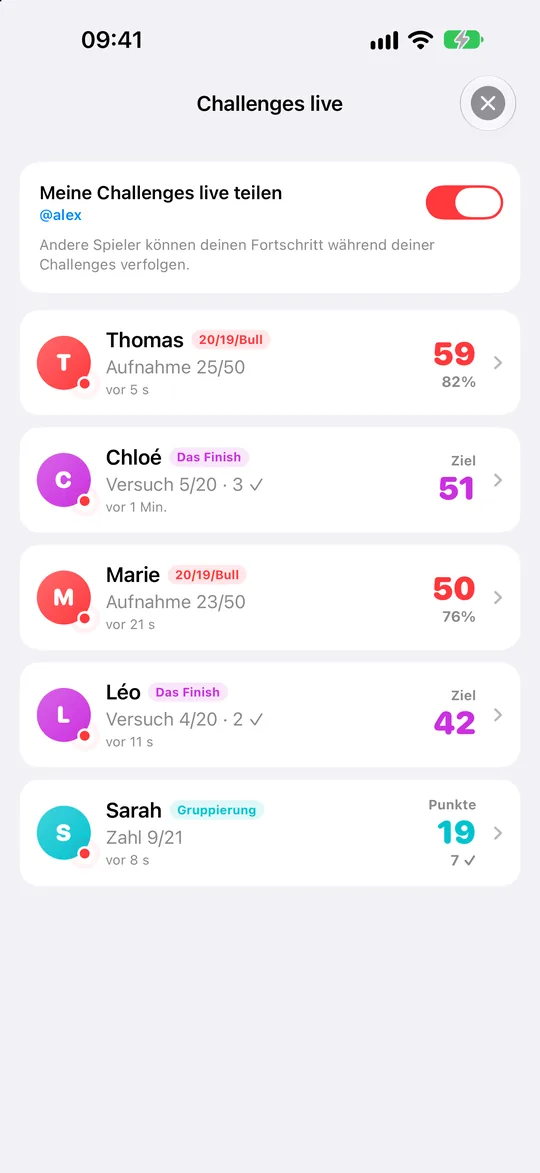This screenshot has height=1173, width=540.
Task: Close the Challenges live screen
Action: coord(488,103)
